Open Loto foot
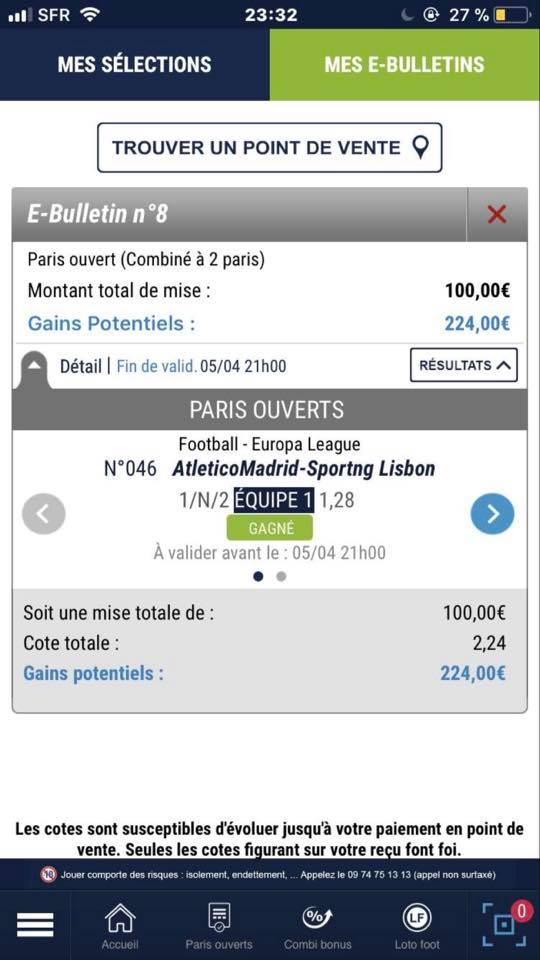 417,926
